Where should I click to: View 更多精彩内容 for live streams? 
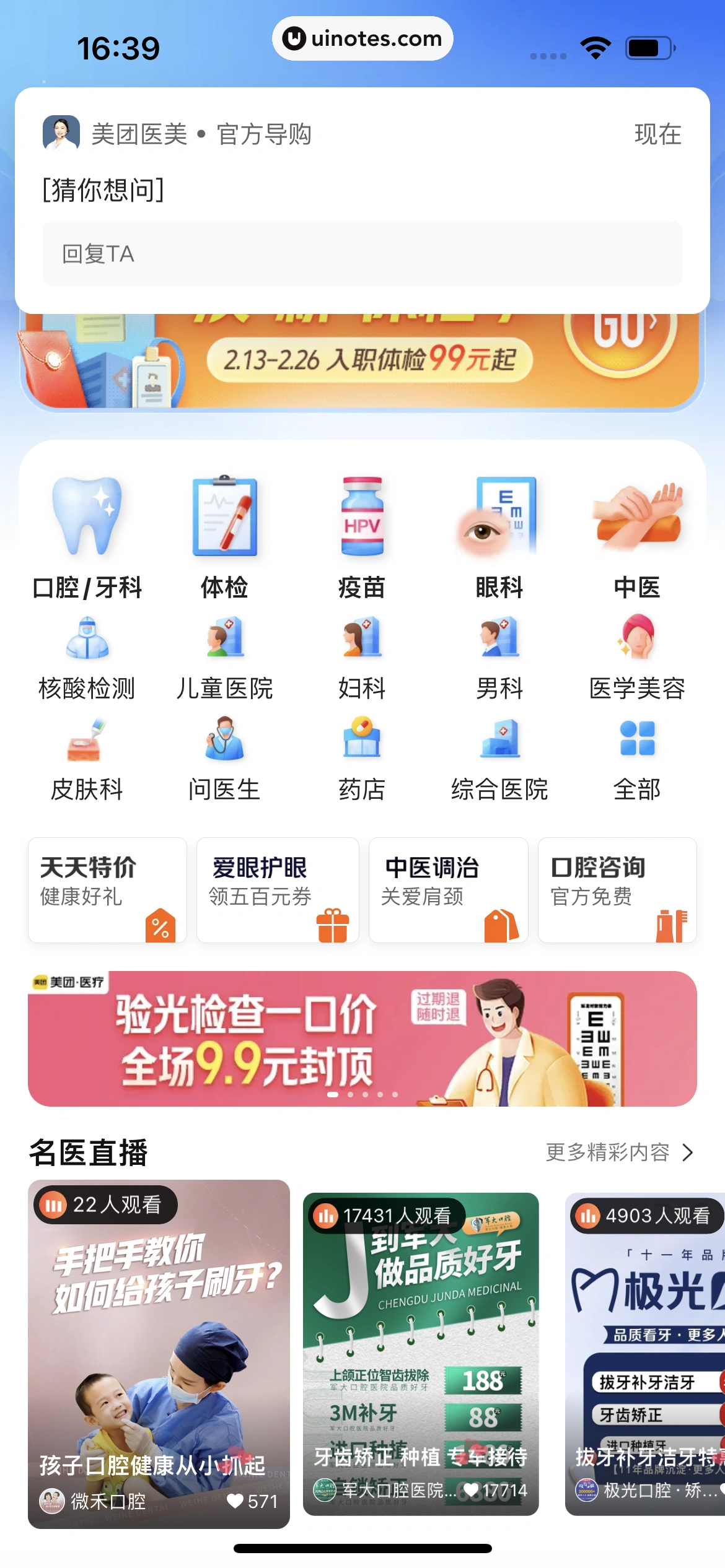click(x=619, y=1152)
